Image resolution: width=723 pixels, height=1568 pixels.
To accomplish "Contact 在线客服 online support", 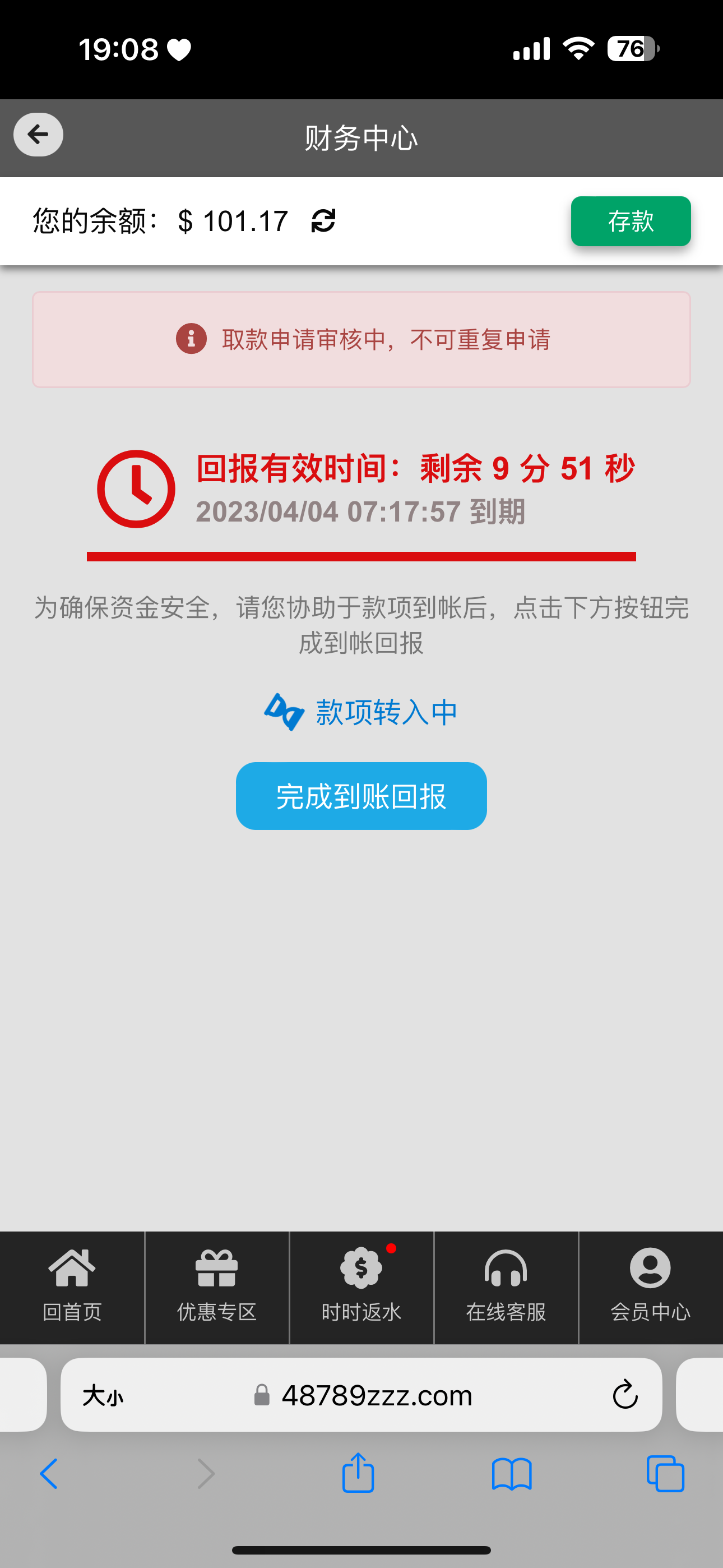I will tap(506, 1287).
